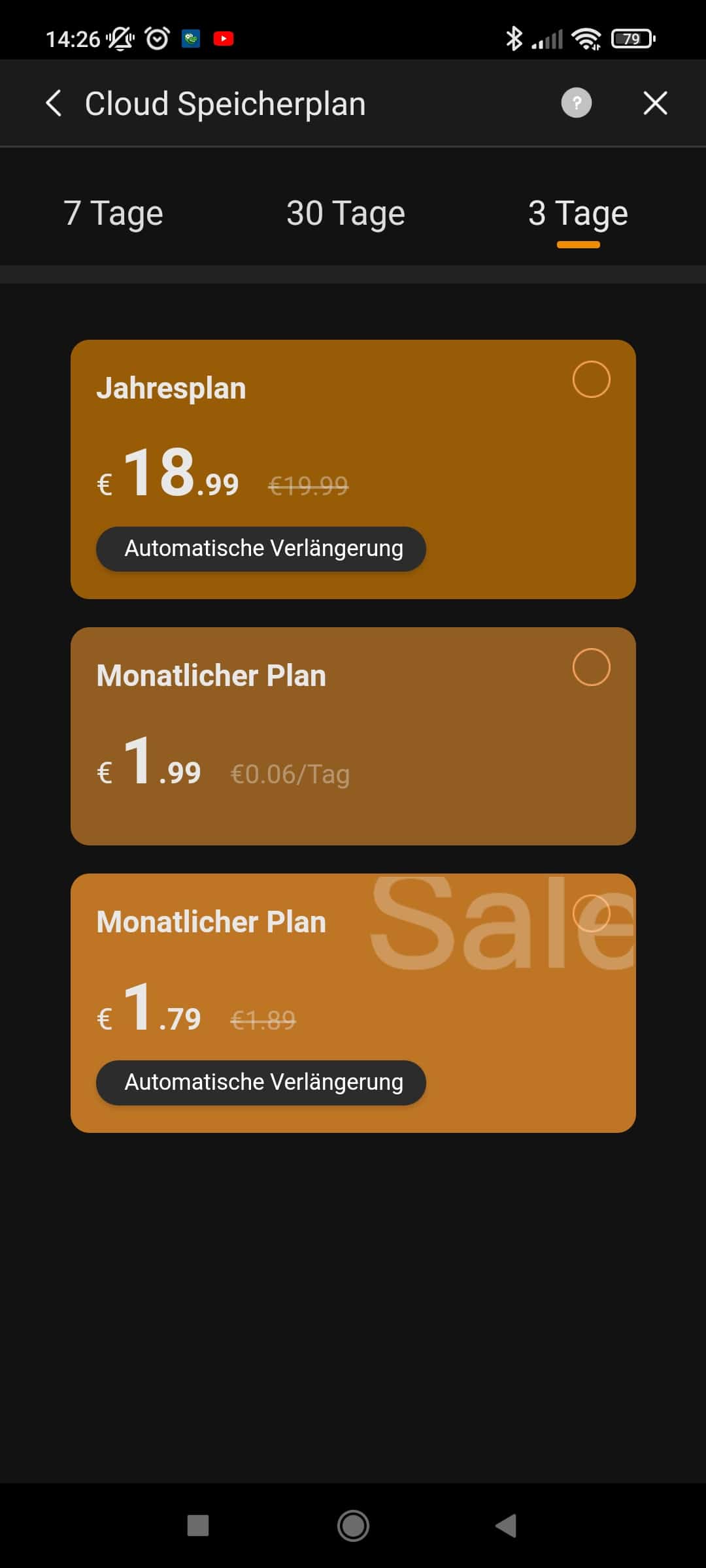This screenshot has width=706, height=1568.
Task: Pick the Sale Monatlicher Plan for €1.79
Action: pos(591,913)
